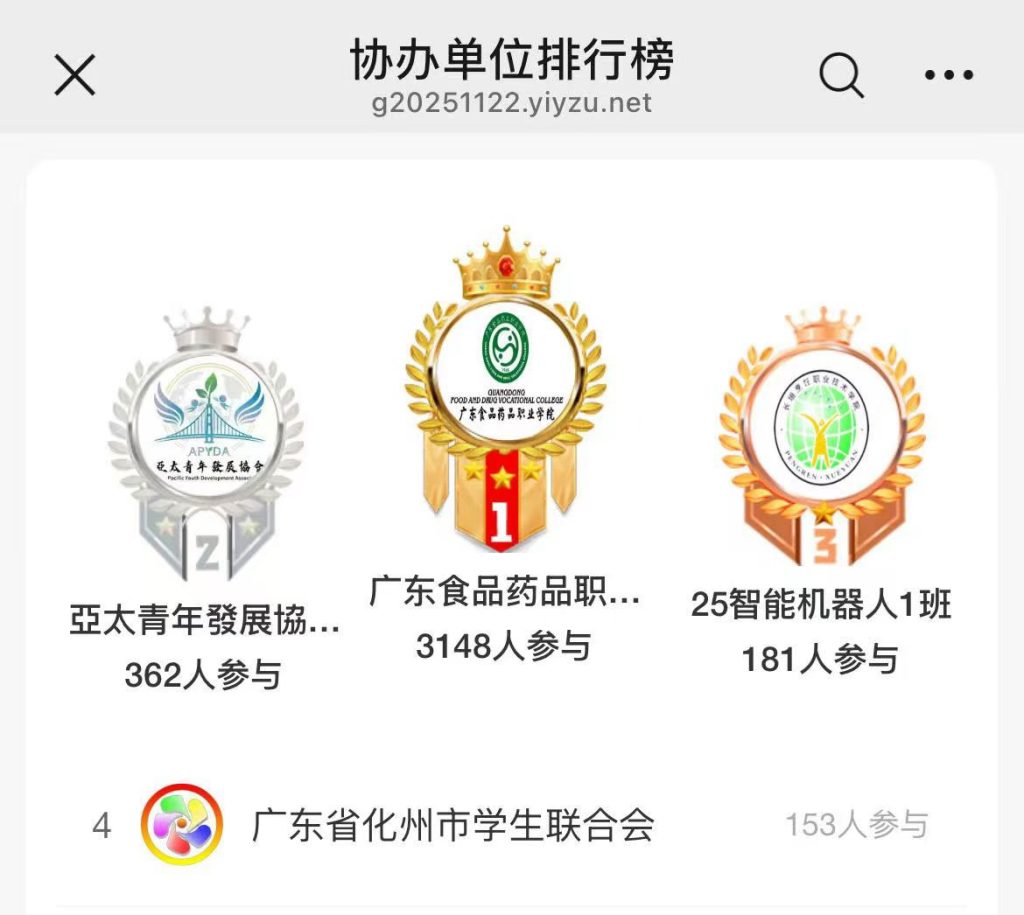Close the 协办单位排行榜 page
This screenshot has height=915, width=1024.
[75, 75]
